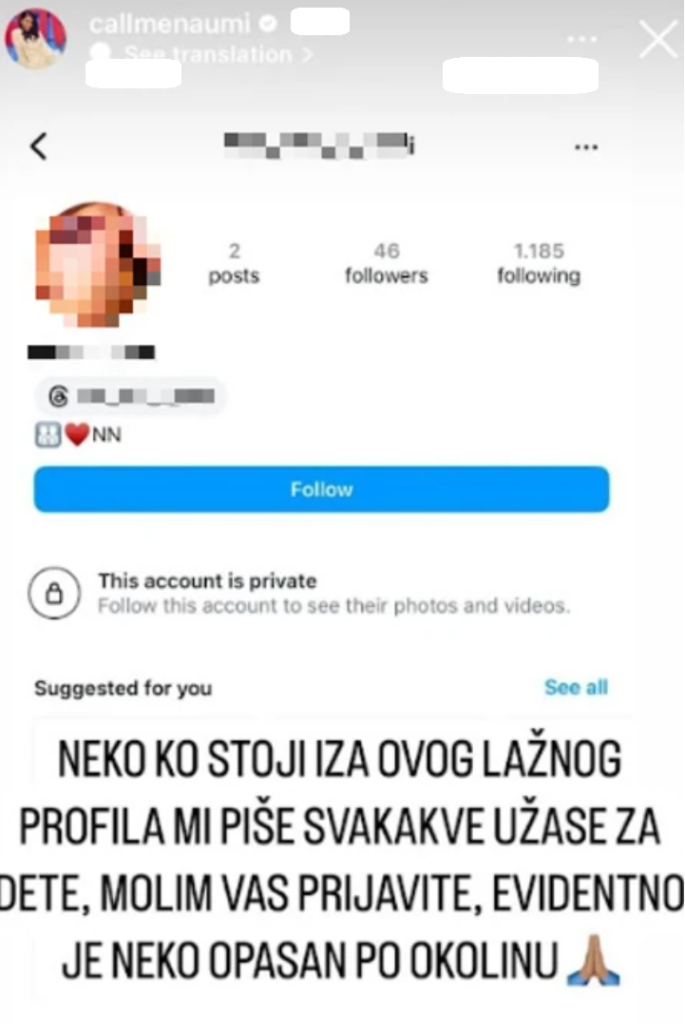This screenshot has width=685, height=1024.
Task: Close the story viewer
Action: coord(657,40)
